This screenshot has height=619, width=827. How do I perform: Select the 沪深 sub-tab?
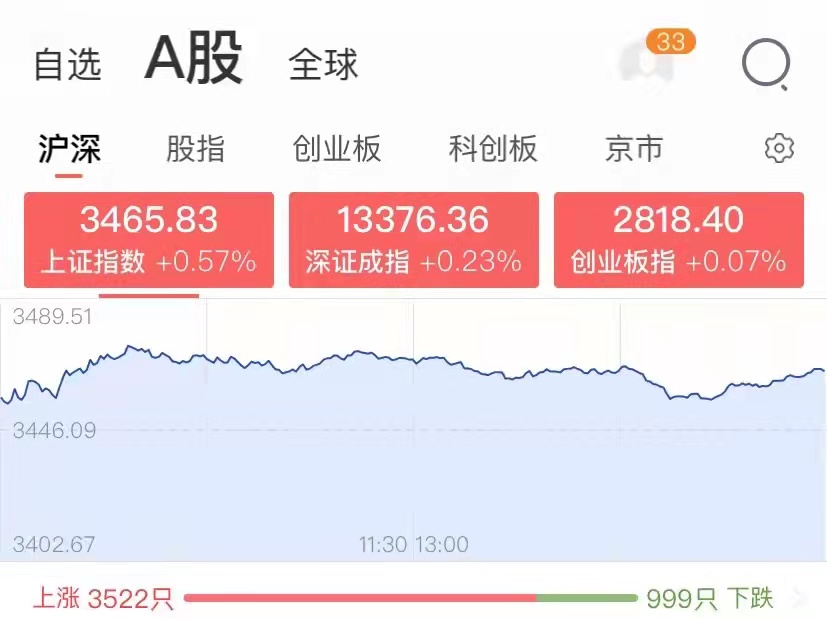(x=69, y=149)
